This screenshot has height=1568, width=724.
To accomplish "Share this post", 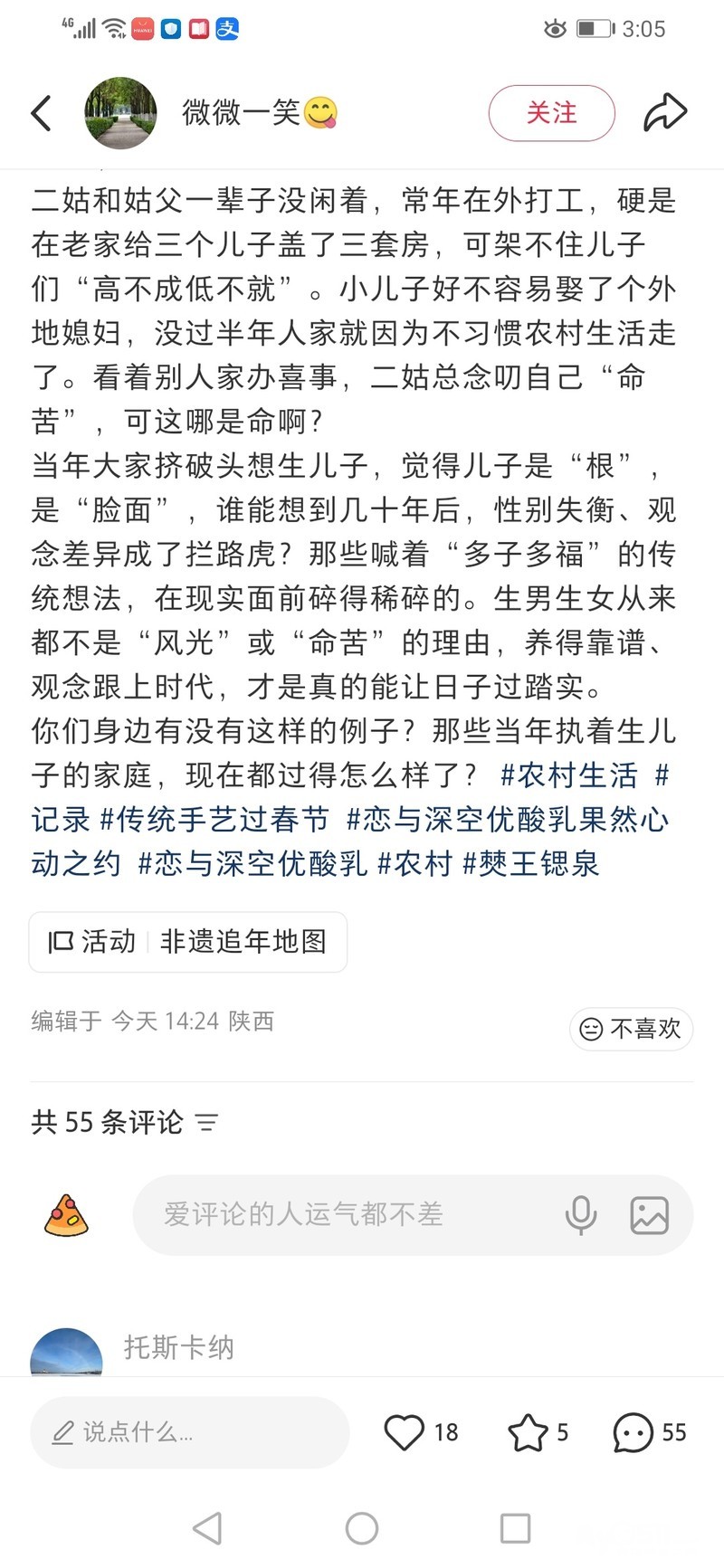I will click(x=665, y=114).
